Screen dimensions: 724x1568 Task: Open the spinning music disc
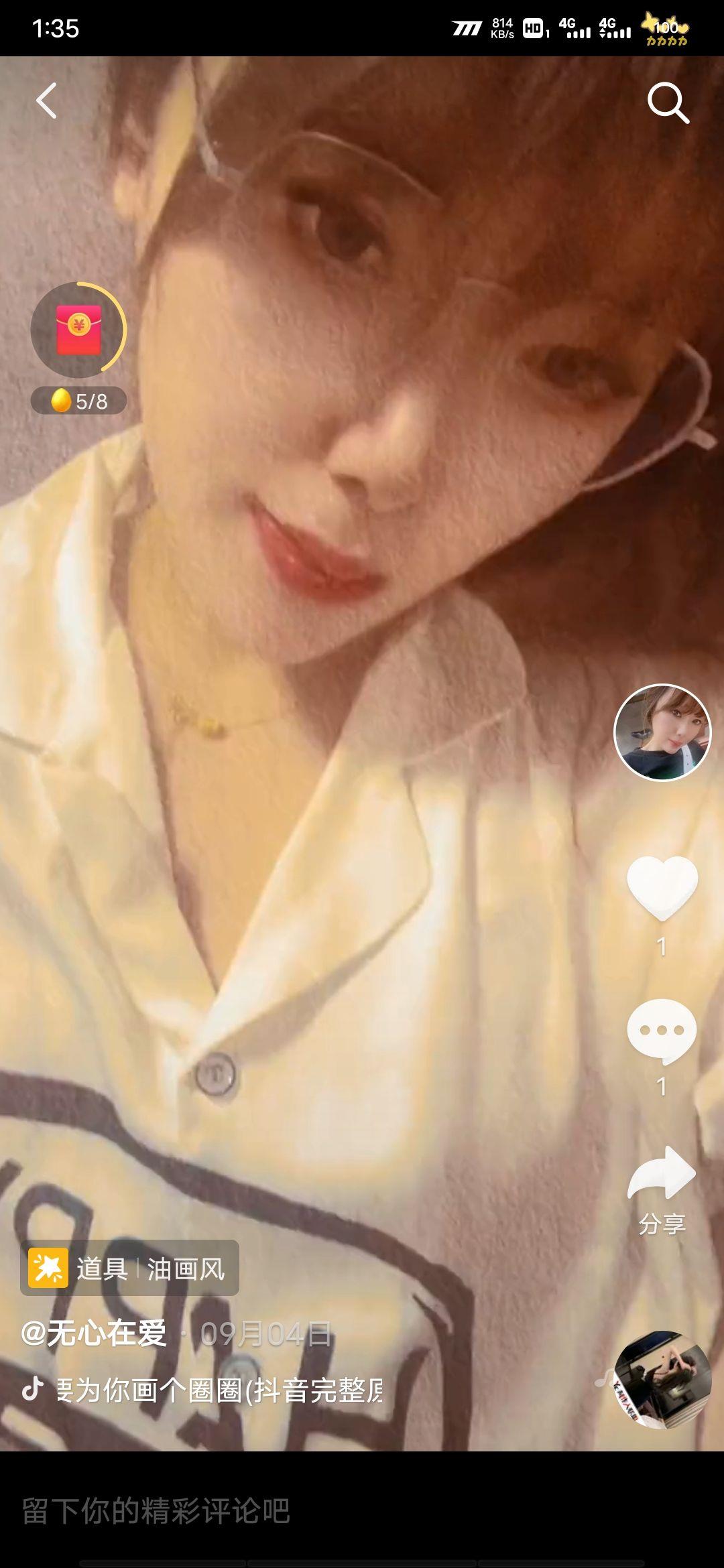point(662,1379)
